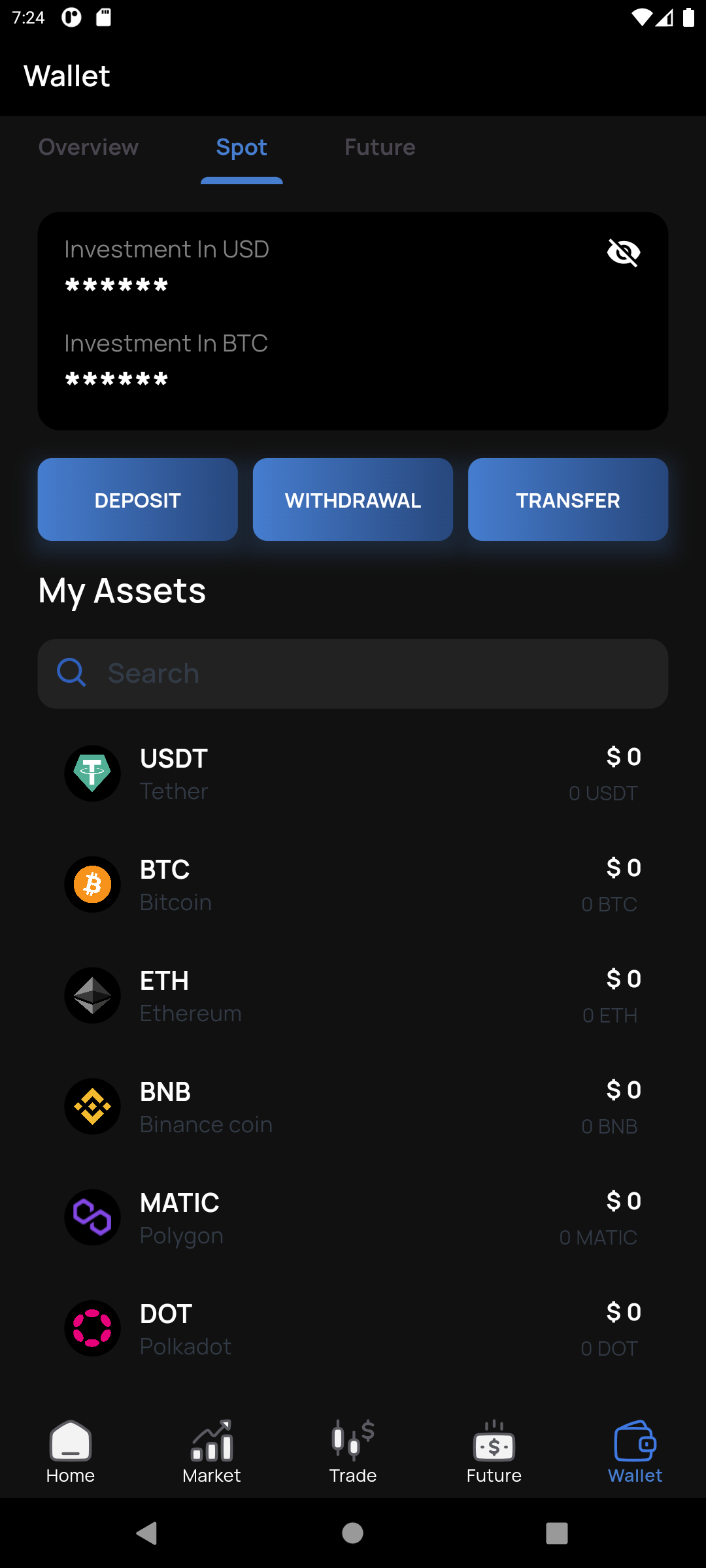Viewport: 706px width, 1568px height.
Task: View the ETH Ethereum asset
Action: coord(353,996)
